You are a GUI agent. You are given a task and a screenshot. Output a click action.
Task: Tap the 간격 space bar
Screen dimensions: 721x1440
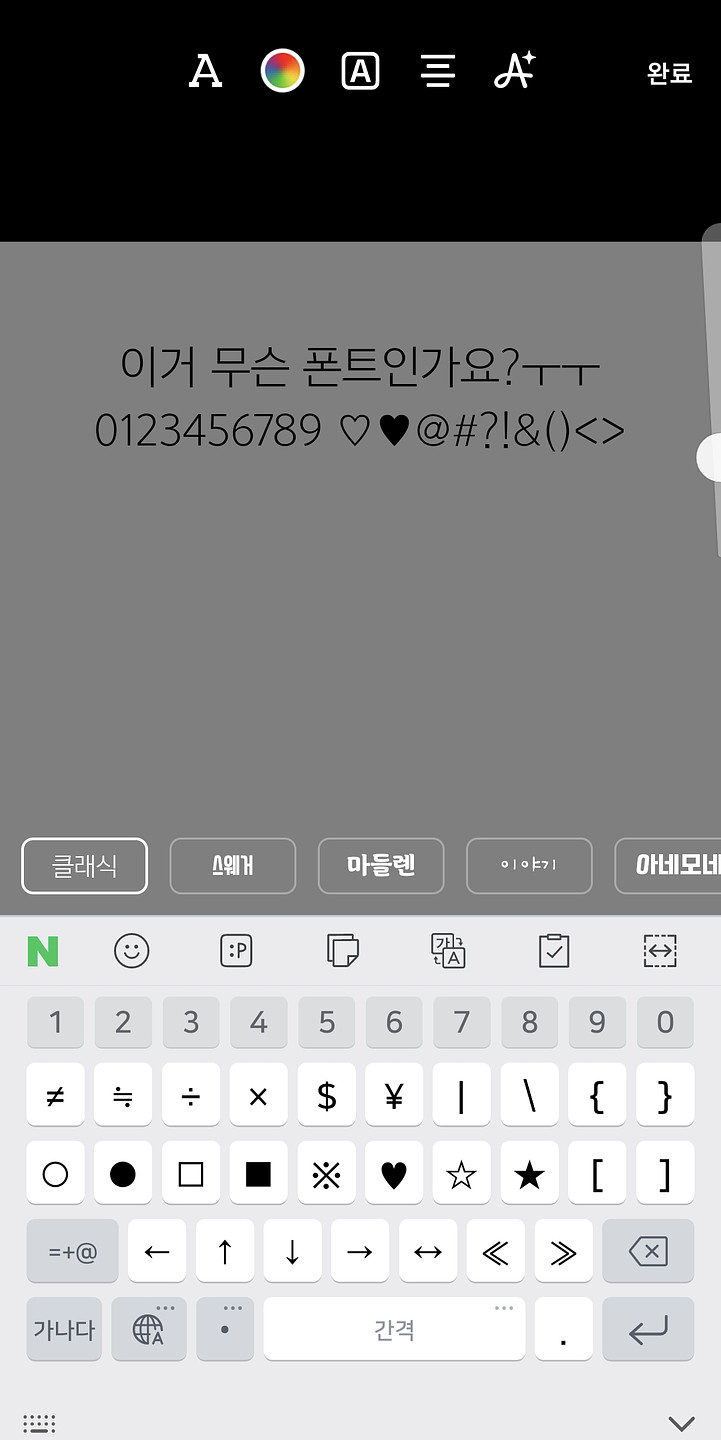tap(394, 1330)
